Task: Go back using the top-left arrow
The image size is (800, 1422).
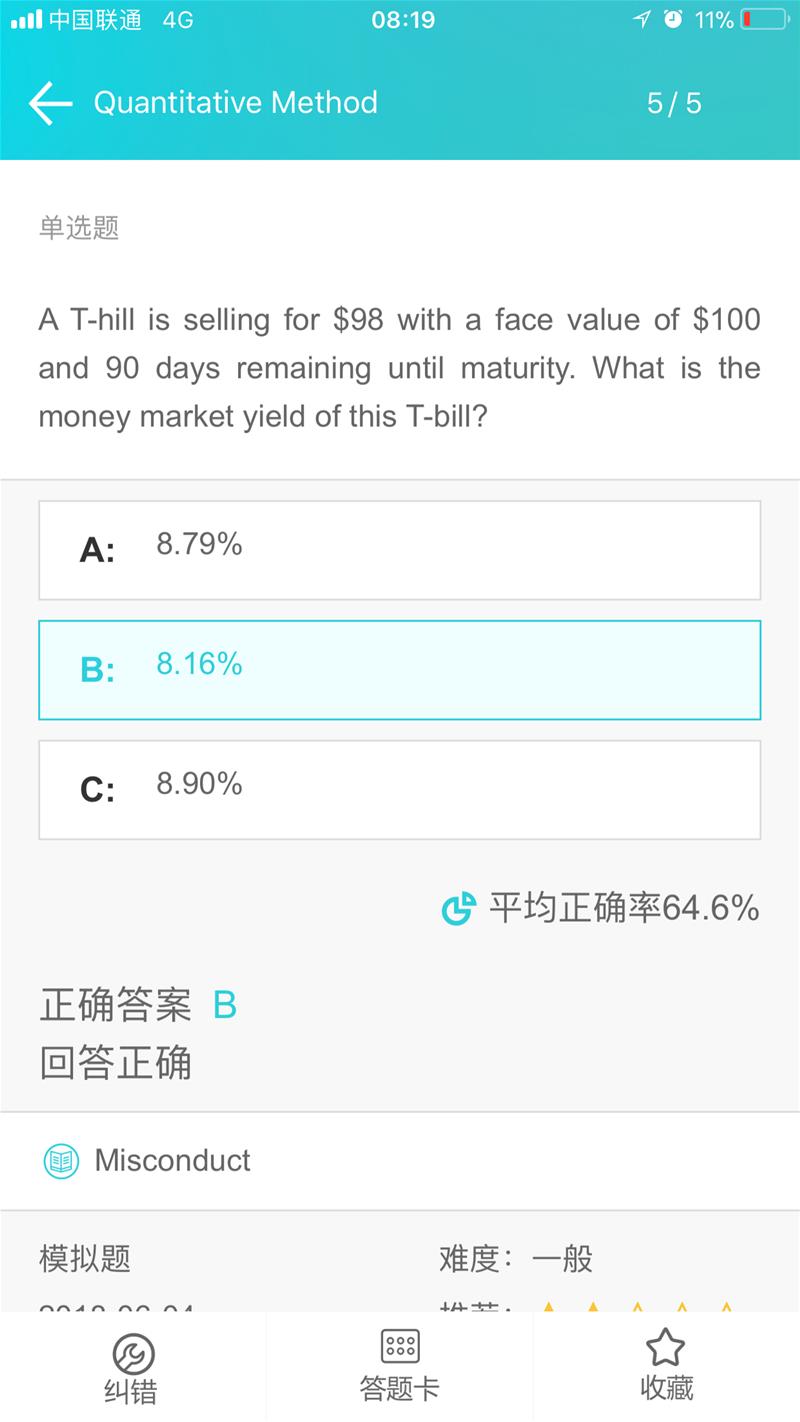Action: tap(50, 103)
